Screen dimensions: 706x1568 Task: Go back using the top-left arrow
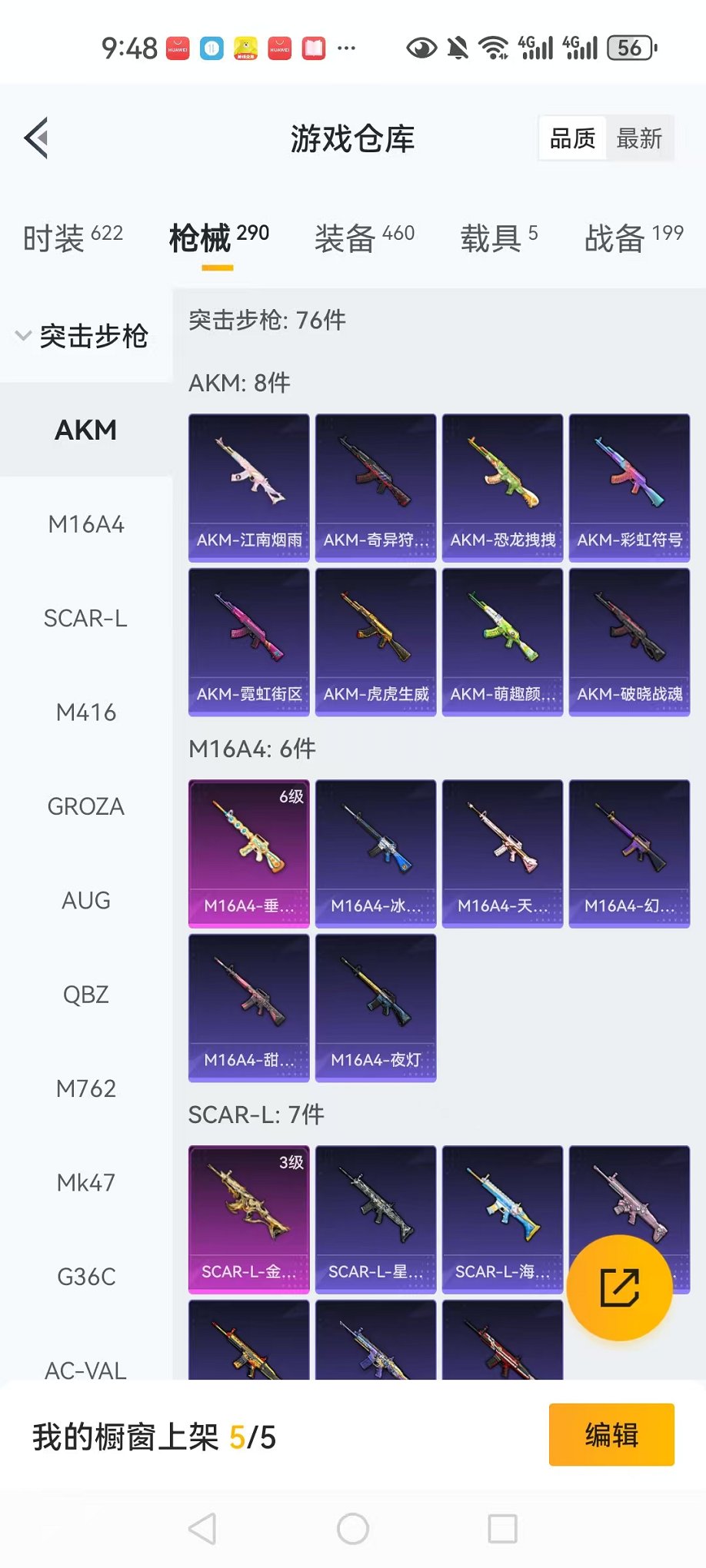tap(37, 138)
